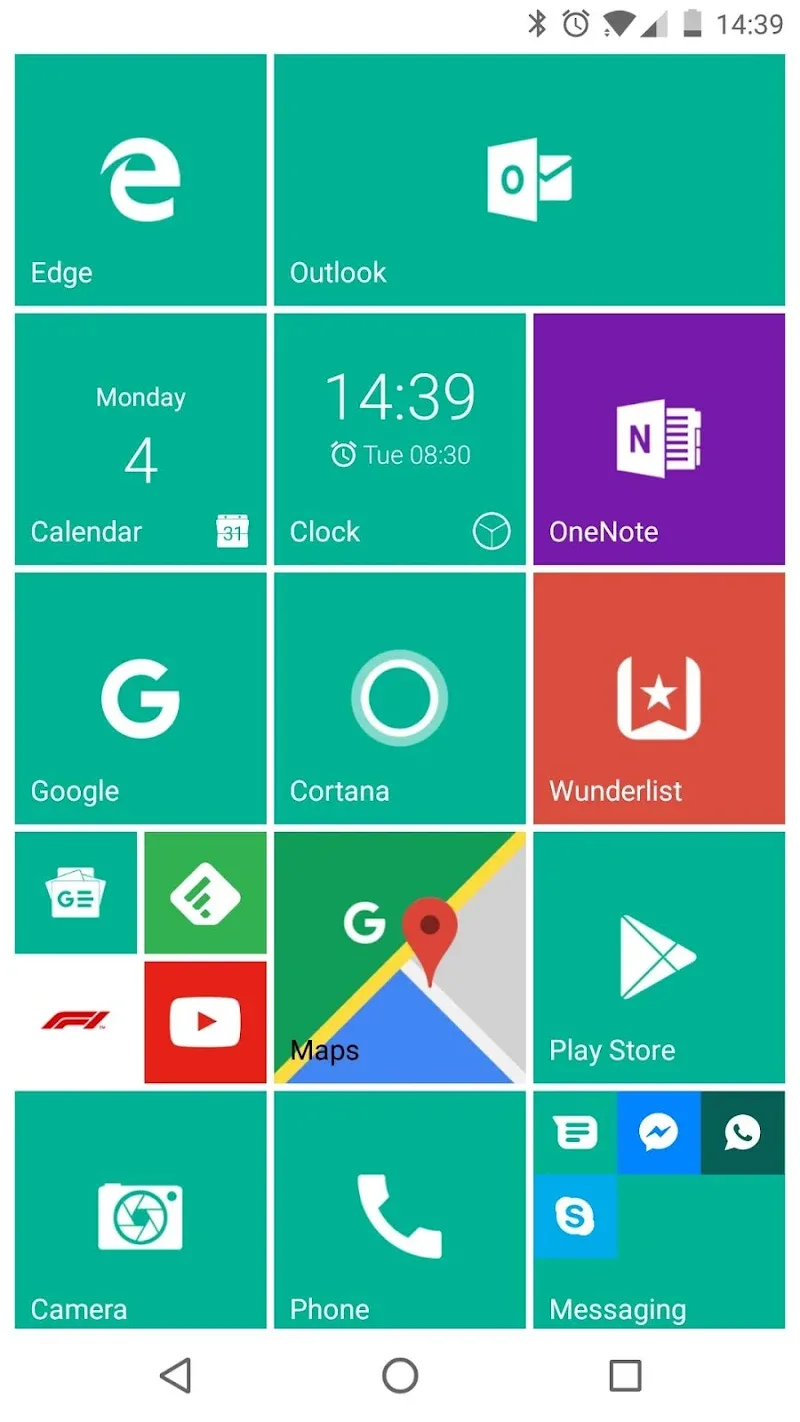Open the Google News small tile
This screenshot has height=1422, width=800.
(x=76, y=892)
